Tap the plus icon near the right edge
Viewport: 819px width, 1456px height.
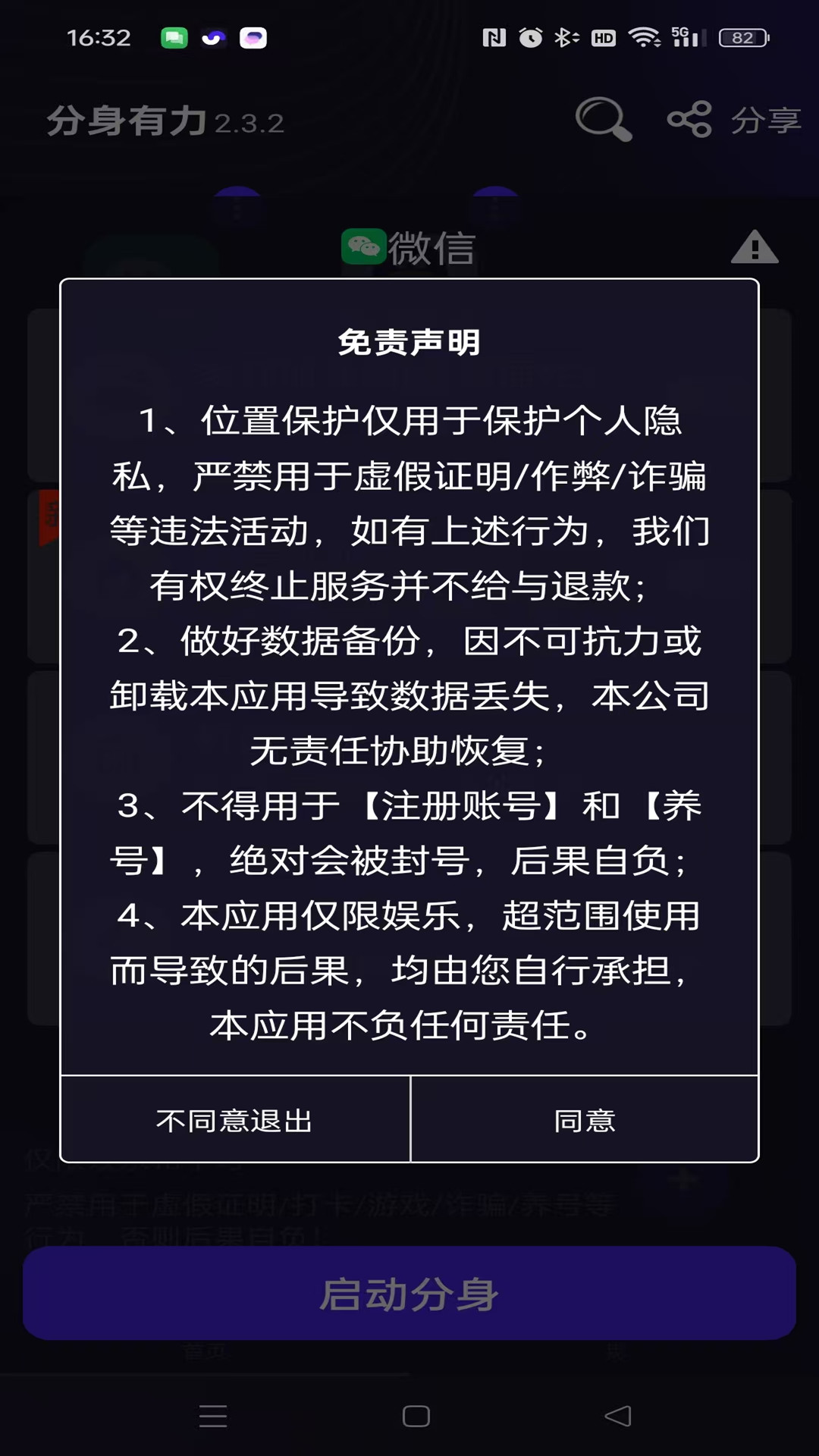click(x=683, y=1180)
